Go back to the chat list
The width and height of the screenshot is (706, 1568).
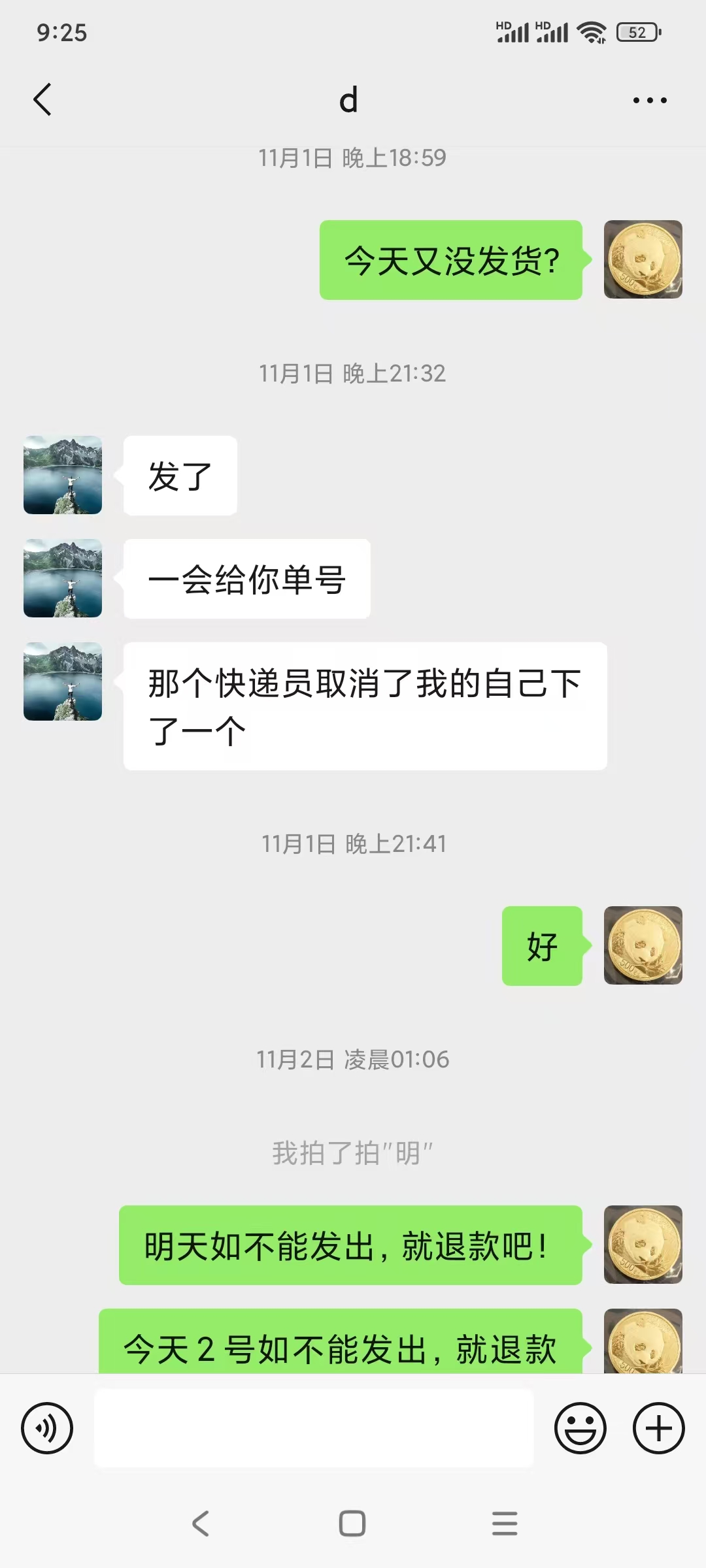[x=42, y=100]
